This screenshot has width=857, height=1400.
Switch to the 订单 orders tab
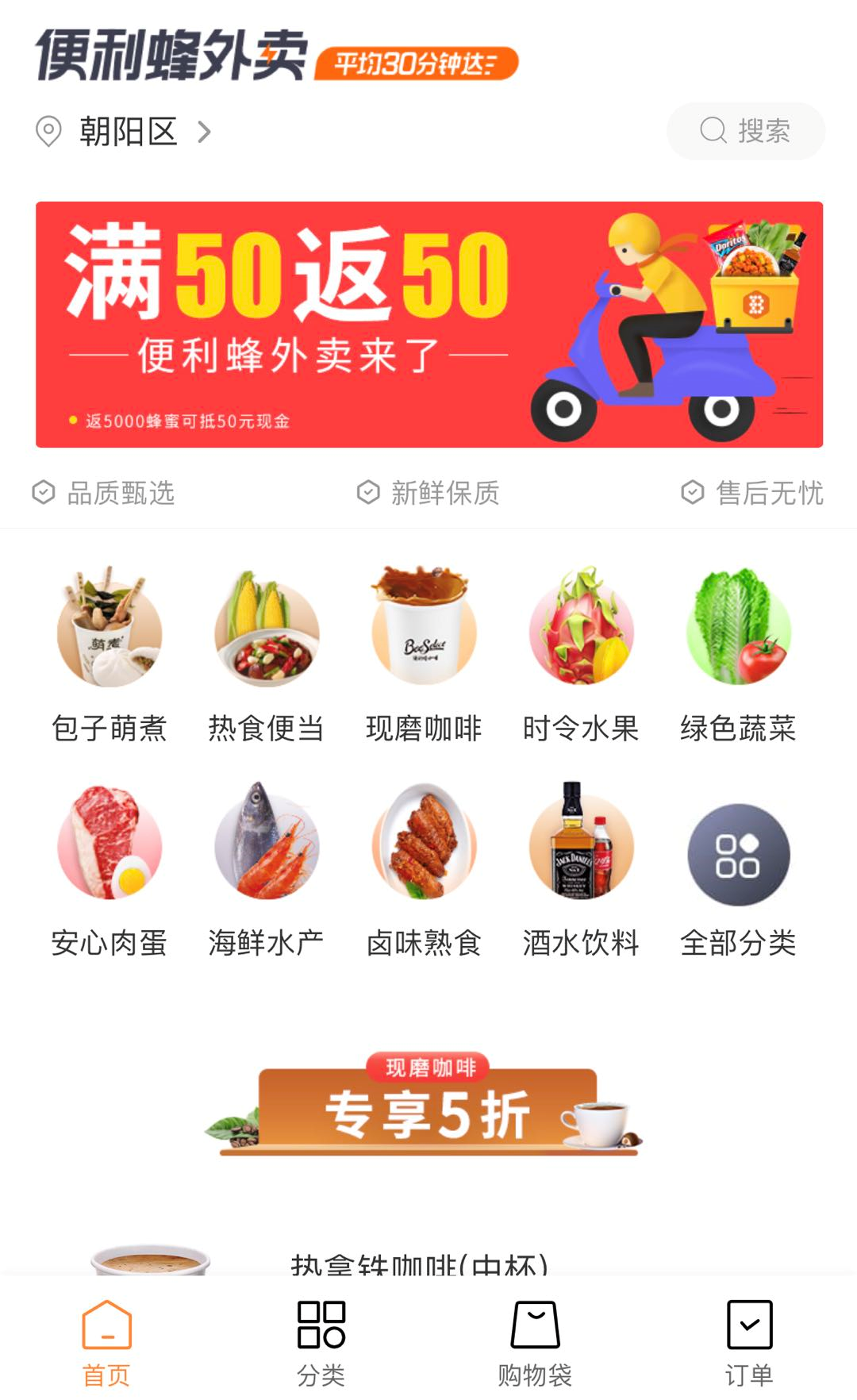click(x=749, y=1340)
